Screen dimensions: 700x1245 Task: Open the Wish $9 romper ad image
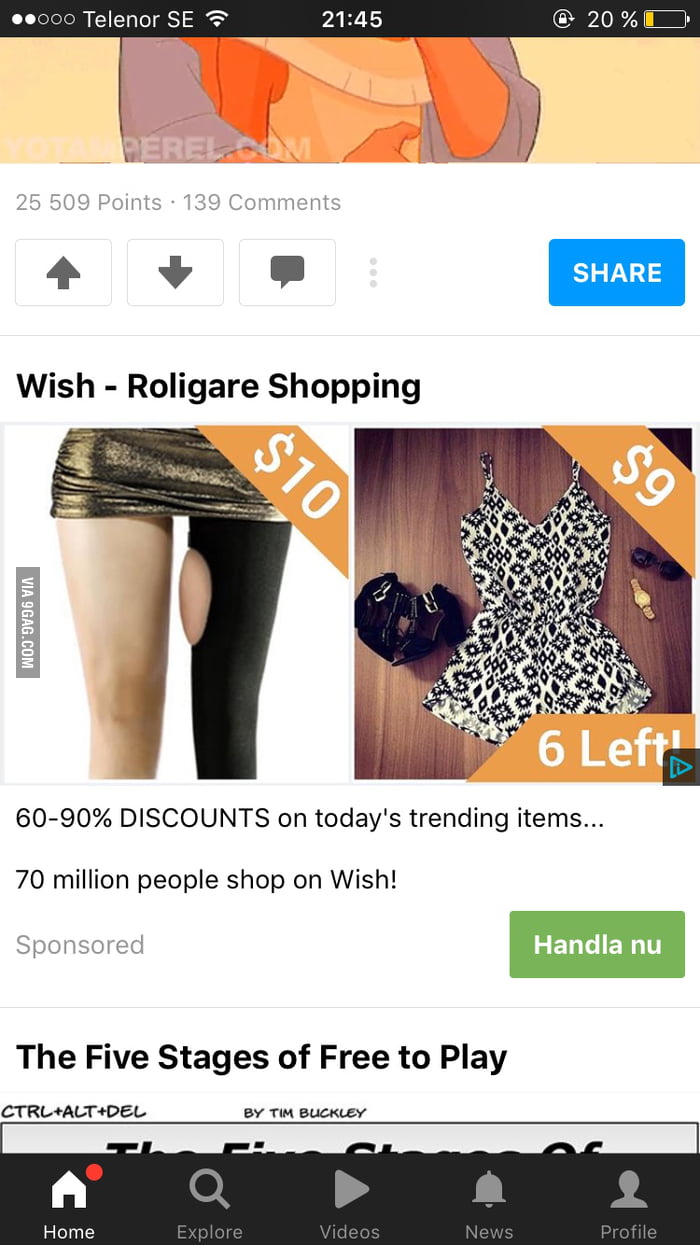pos(524,603)
